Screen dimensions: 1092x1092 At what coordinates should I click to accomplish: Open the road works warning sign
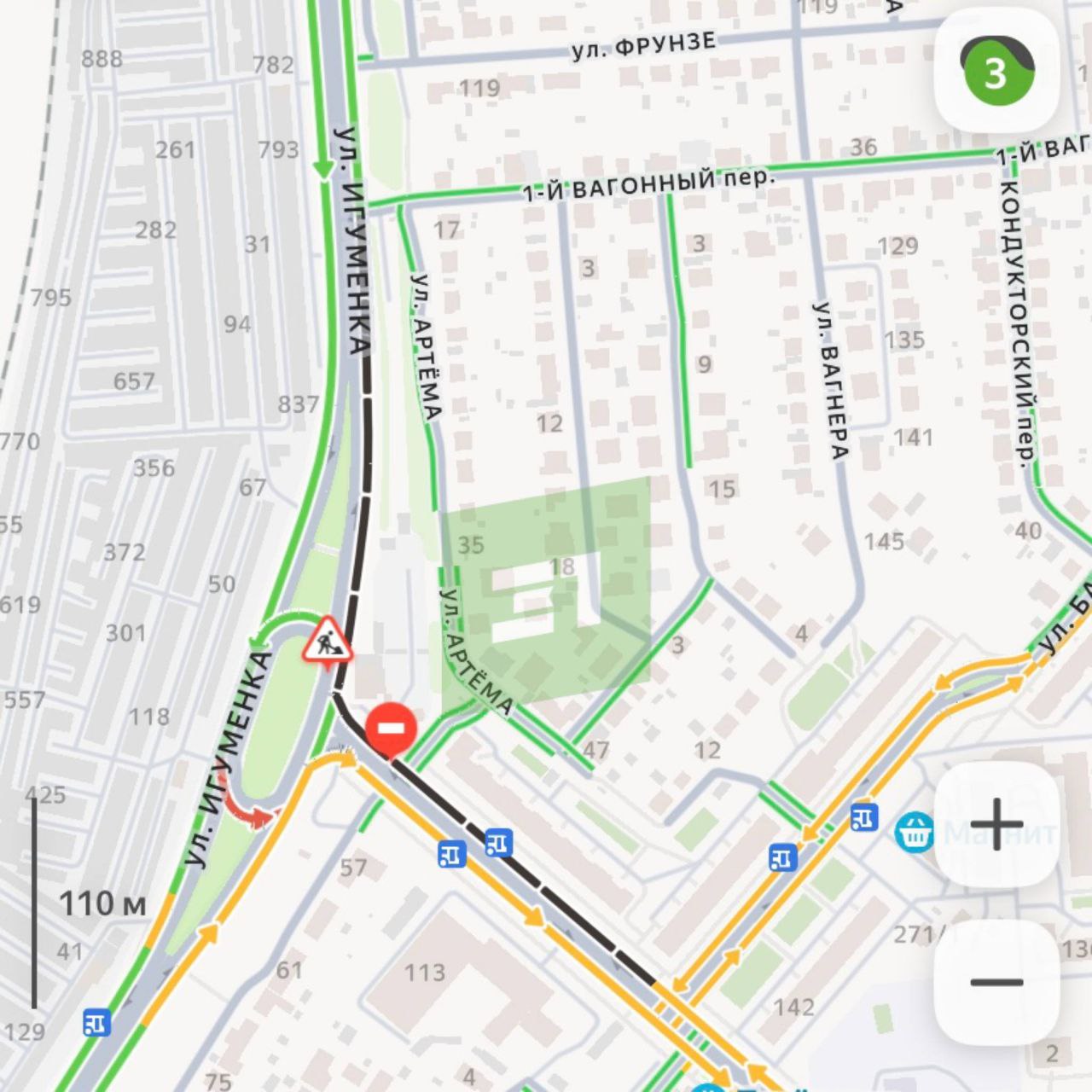[x=327, y=640]
